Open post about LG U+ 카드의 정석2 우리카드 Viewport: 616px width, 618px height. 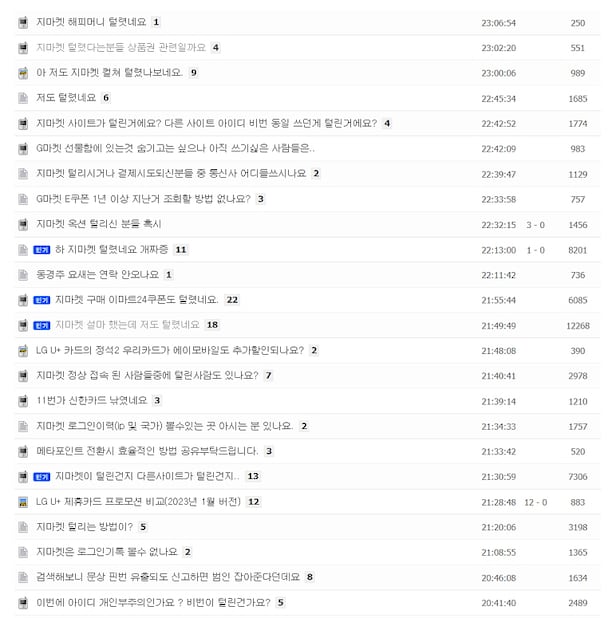click(x=169, y=350)
